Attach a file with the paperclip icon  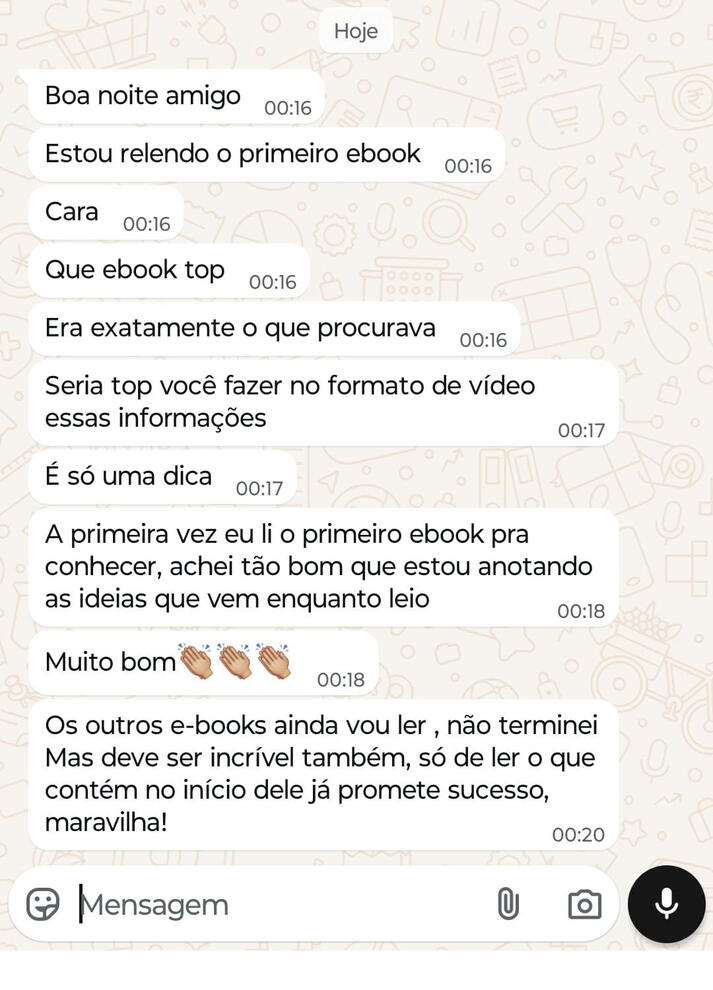tap(508, 904)
